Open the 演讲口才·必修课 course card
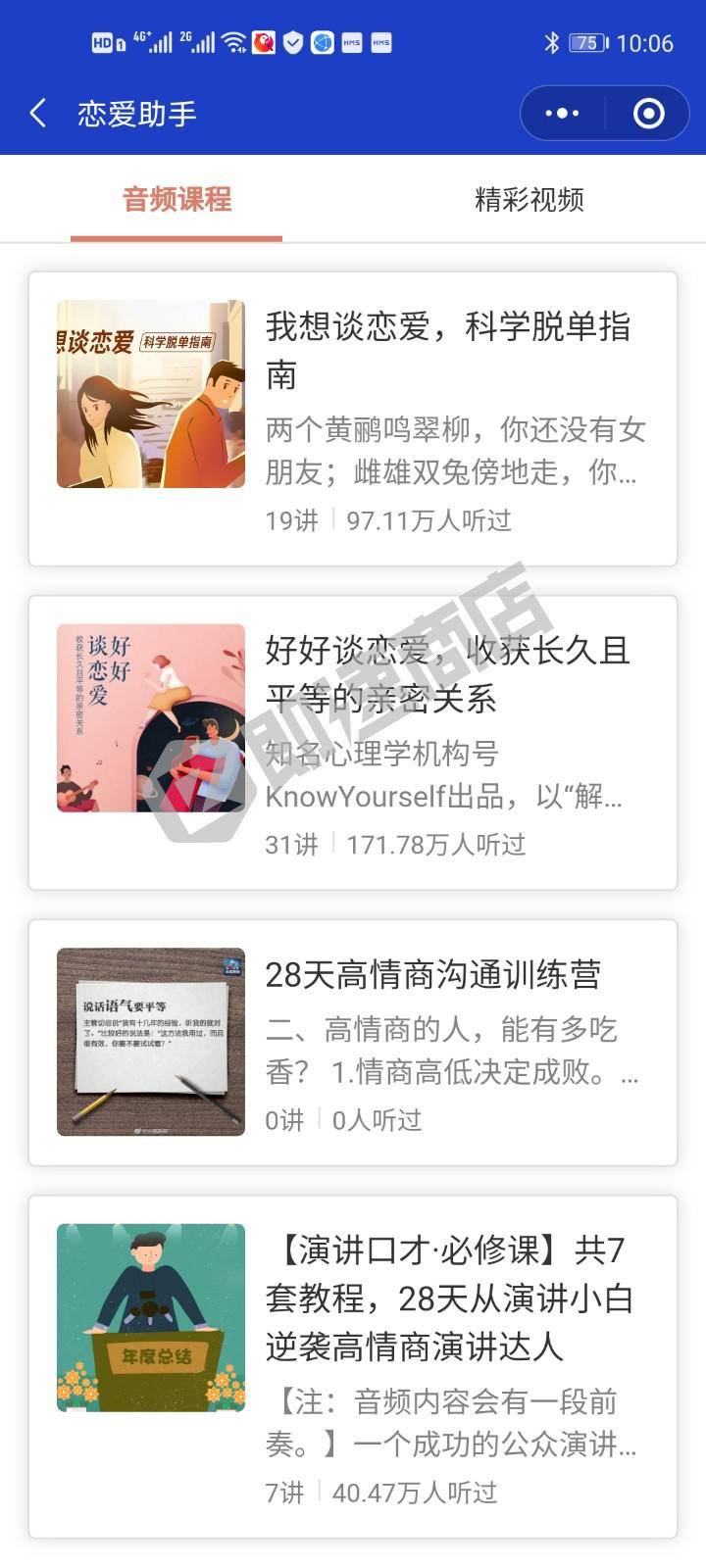The width and height of the screenshot is (706, 1568). click(353, 1365)
